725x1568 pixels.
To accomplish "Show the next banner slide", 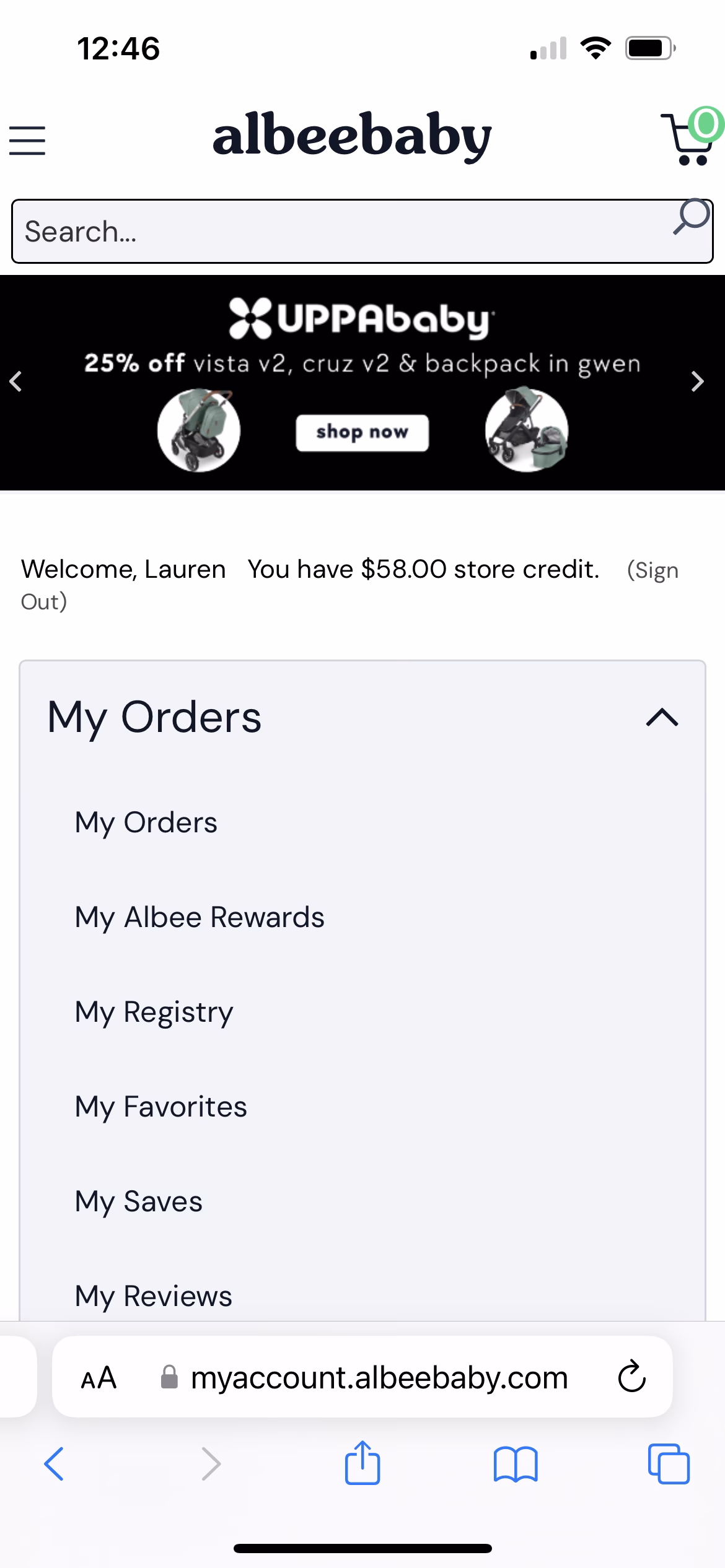I will 697,381.
